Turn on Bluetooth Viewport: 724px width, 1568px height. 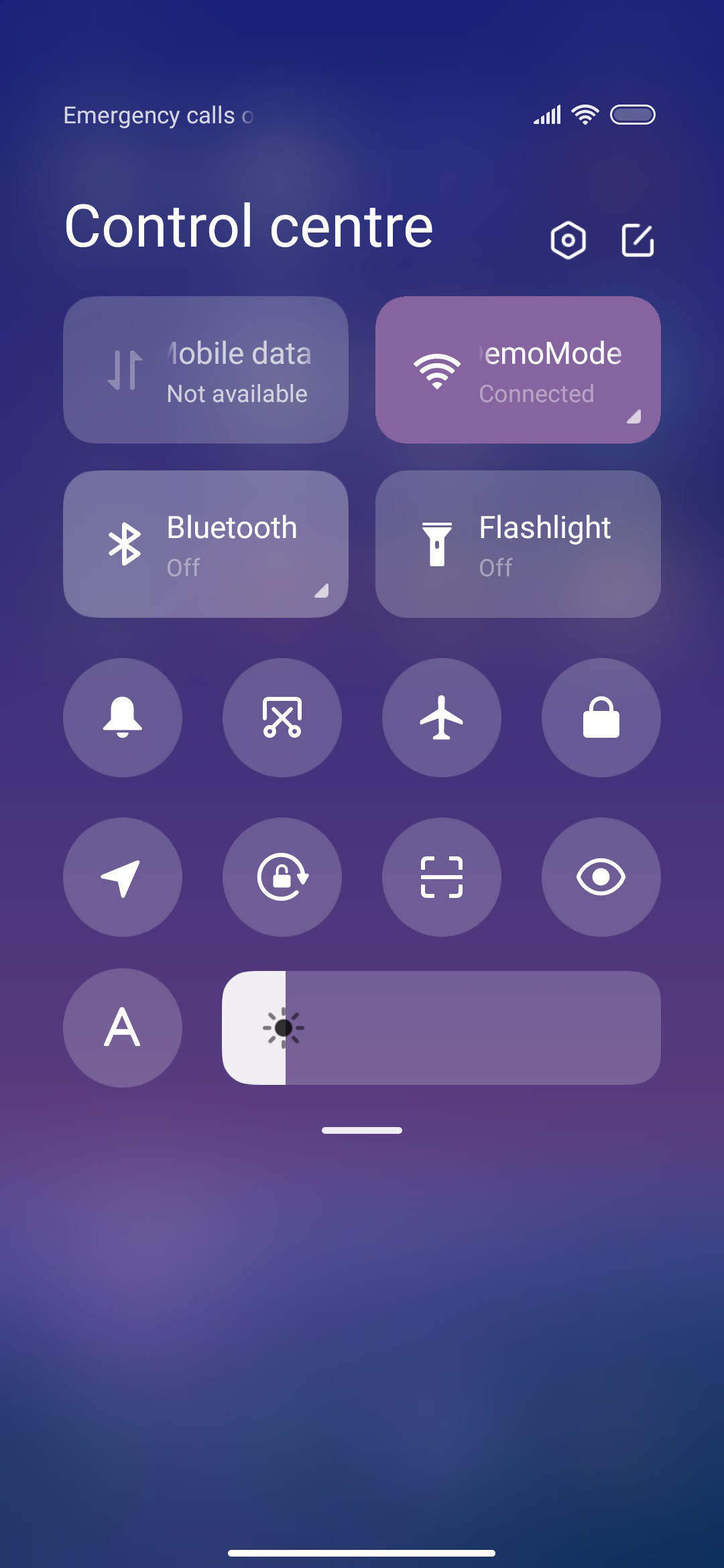coord(206,544)
